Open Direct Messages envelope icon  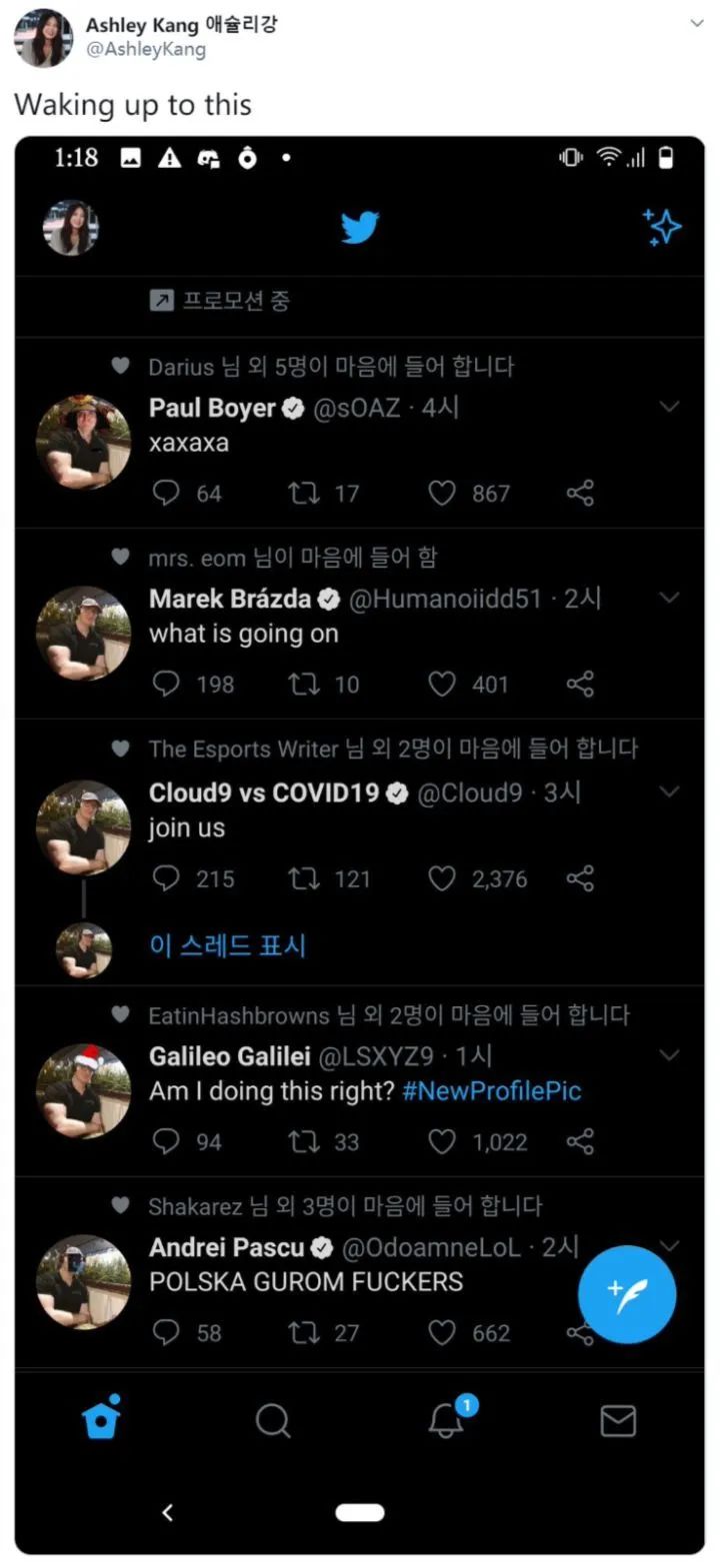click(x=618, y=1421)
